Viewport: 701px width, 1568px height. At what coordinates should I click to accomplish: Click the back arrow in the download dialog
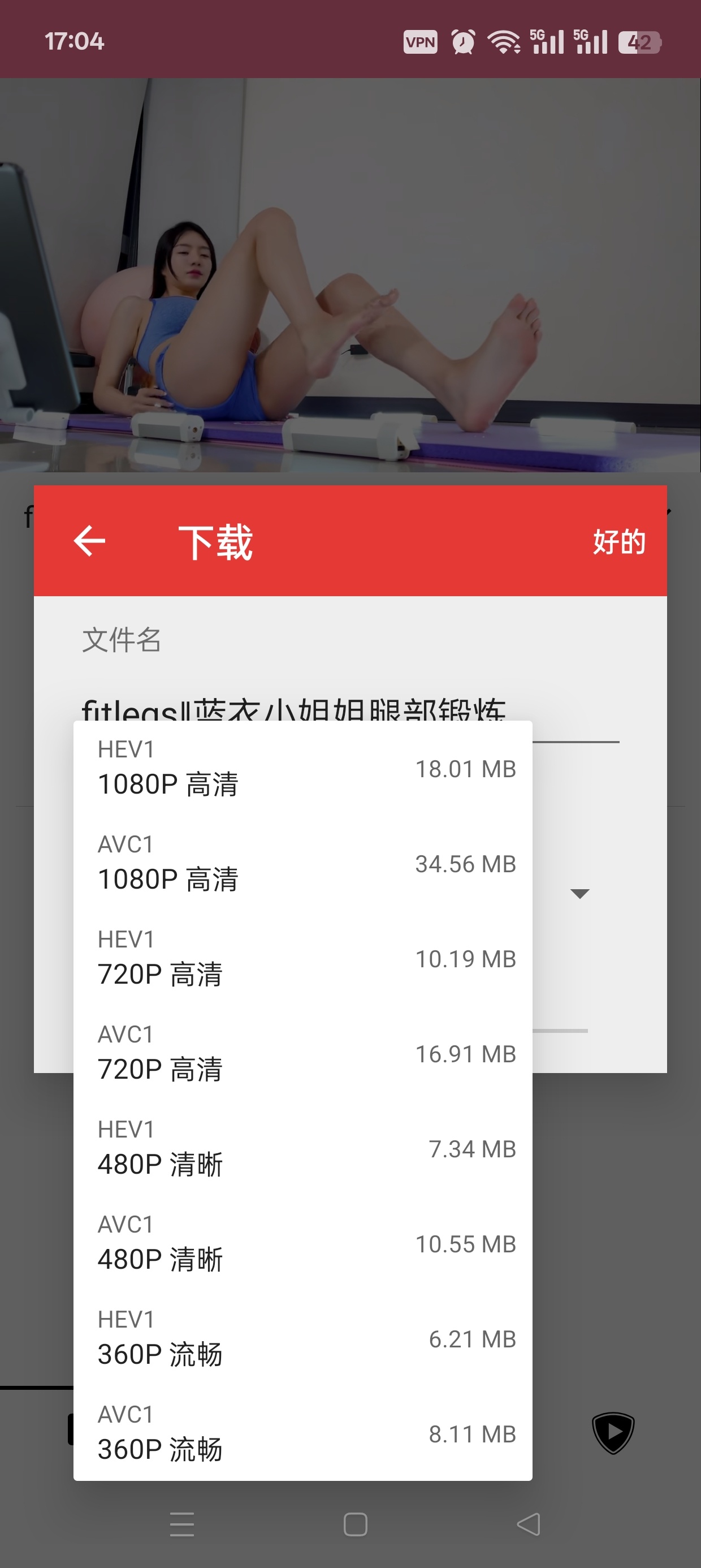(x=89, y=541)
